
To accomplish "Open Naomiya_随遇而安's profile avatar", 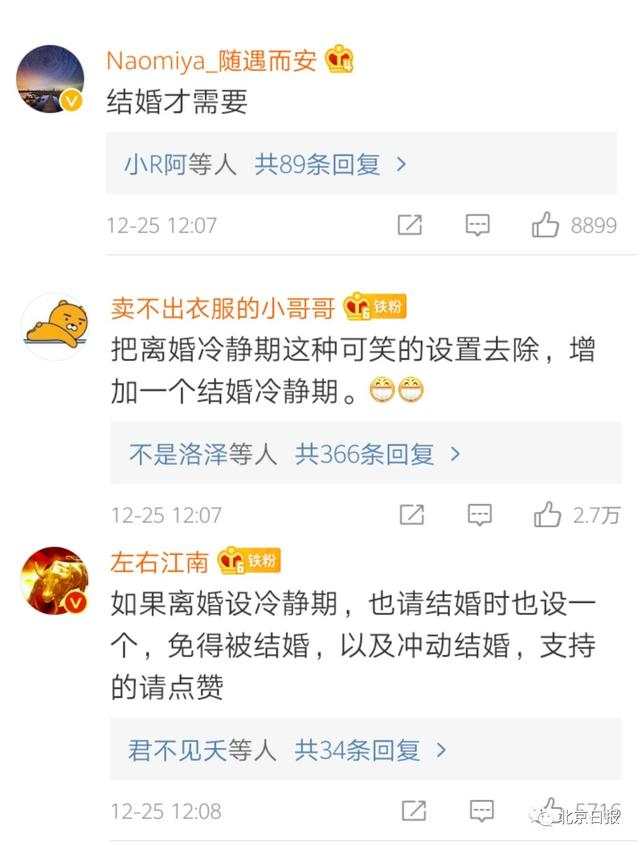I will click(51, 79).
